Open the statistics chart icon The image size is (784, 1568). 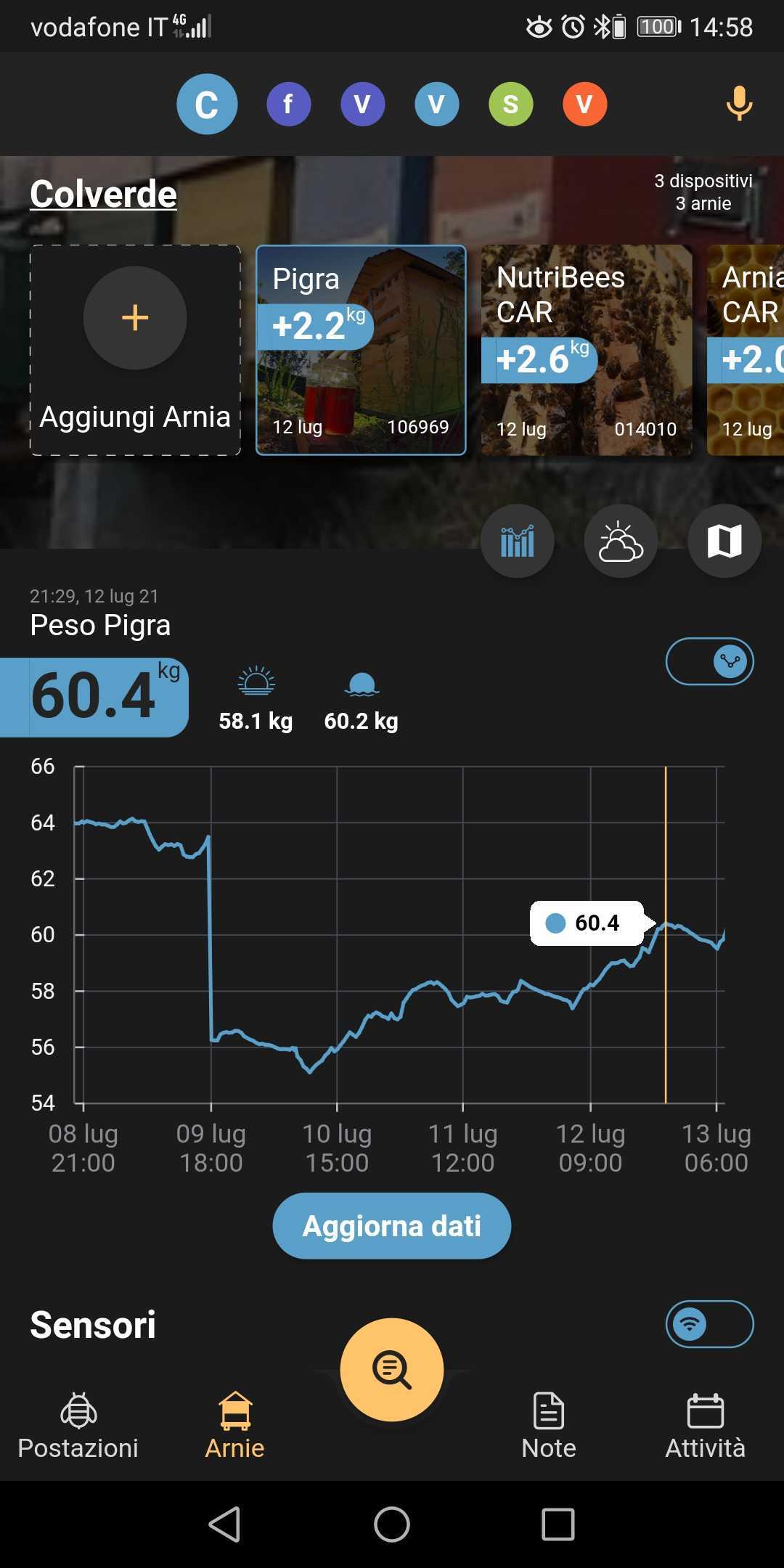(517, 541)
